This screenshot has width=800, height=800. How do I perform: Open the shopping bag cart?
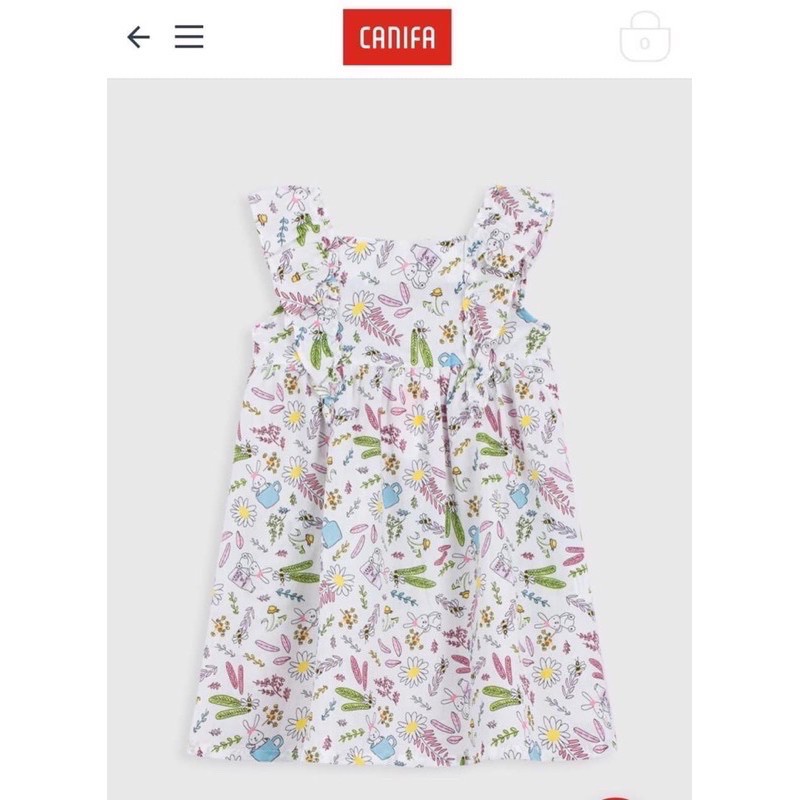coord(645,38)
